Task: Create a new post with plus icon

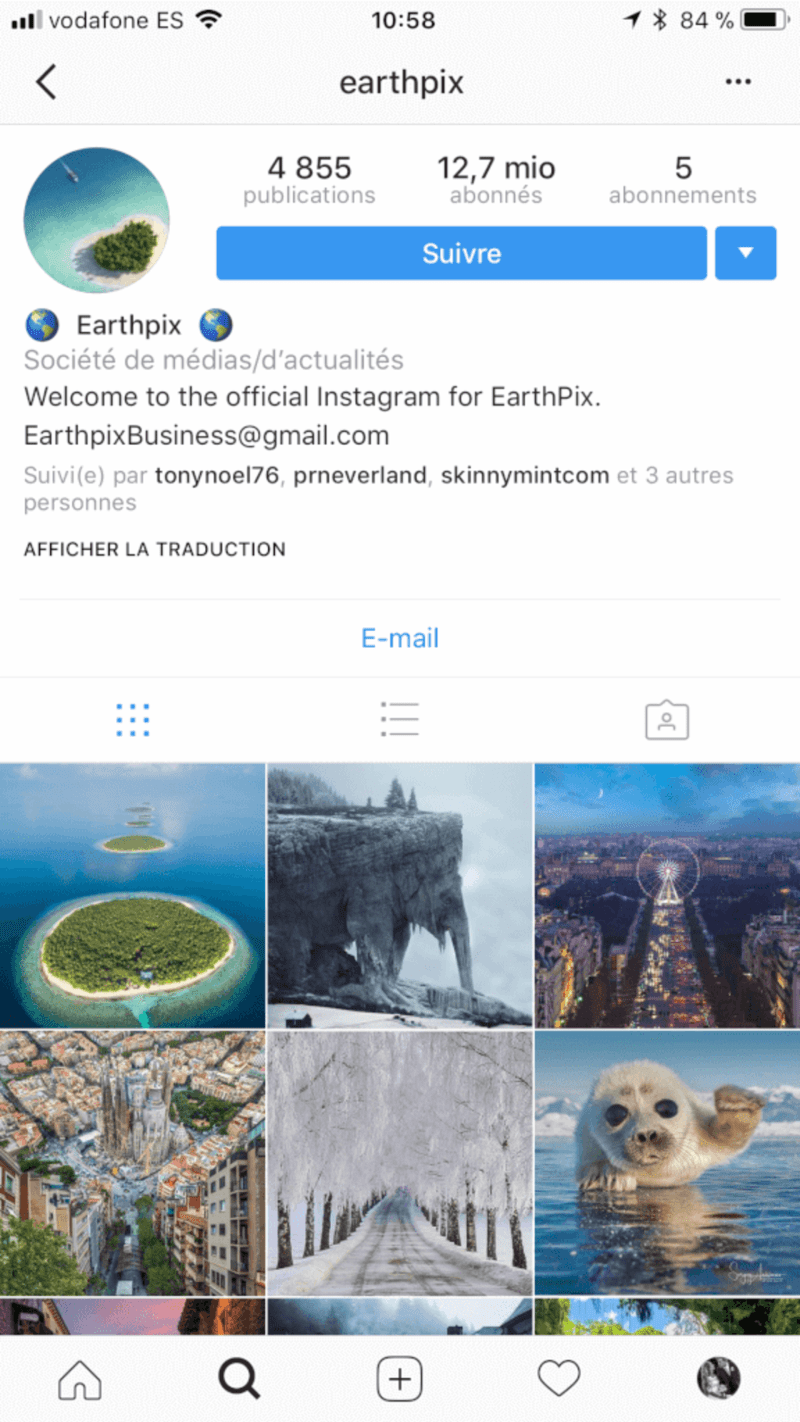Action: tap(399, 1380)
